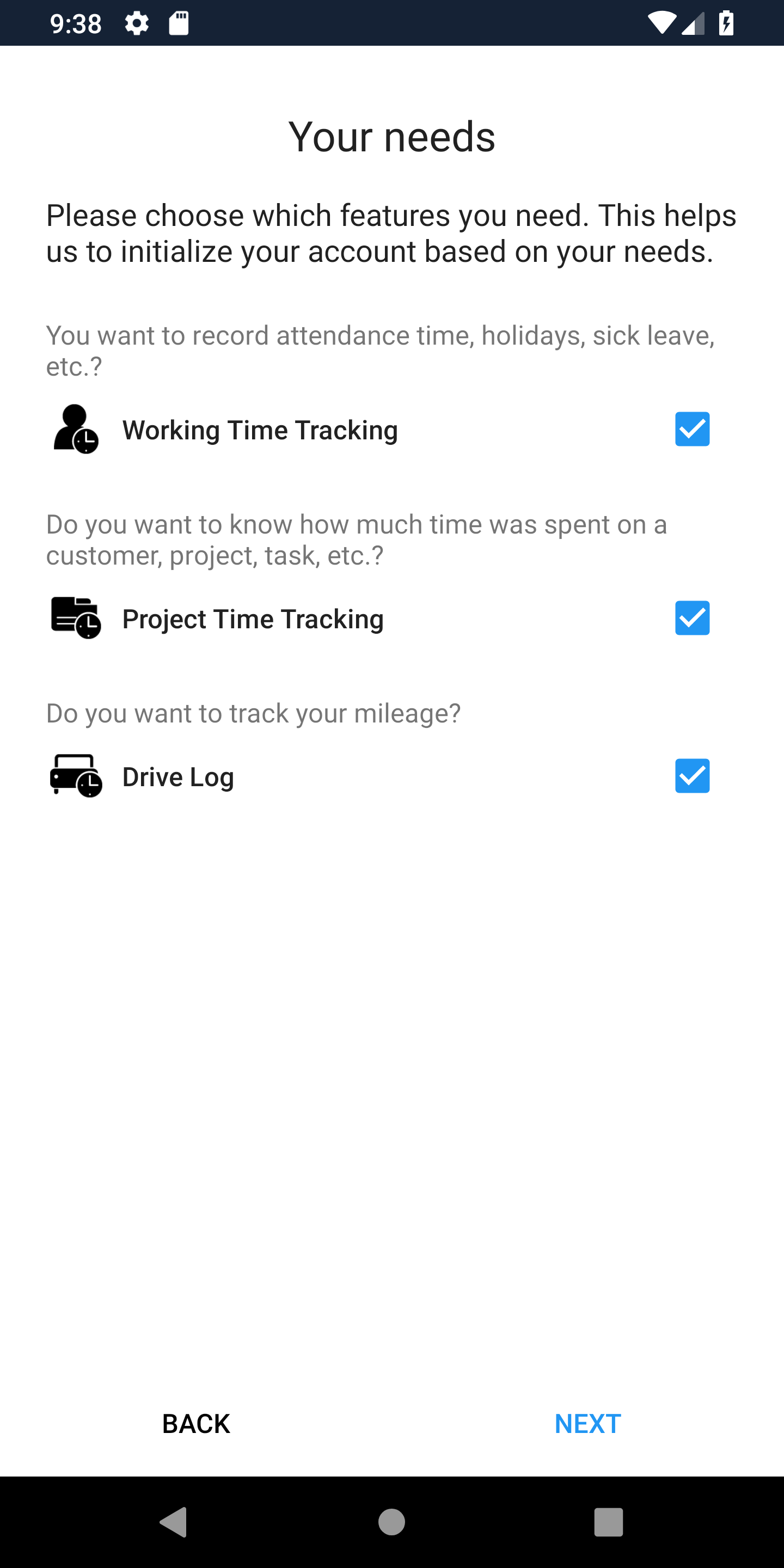Tap the BACK button
The image size is (784, 1568).
click(196, 1424)
